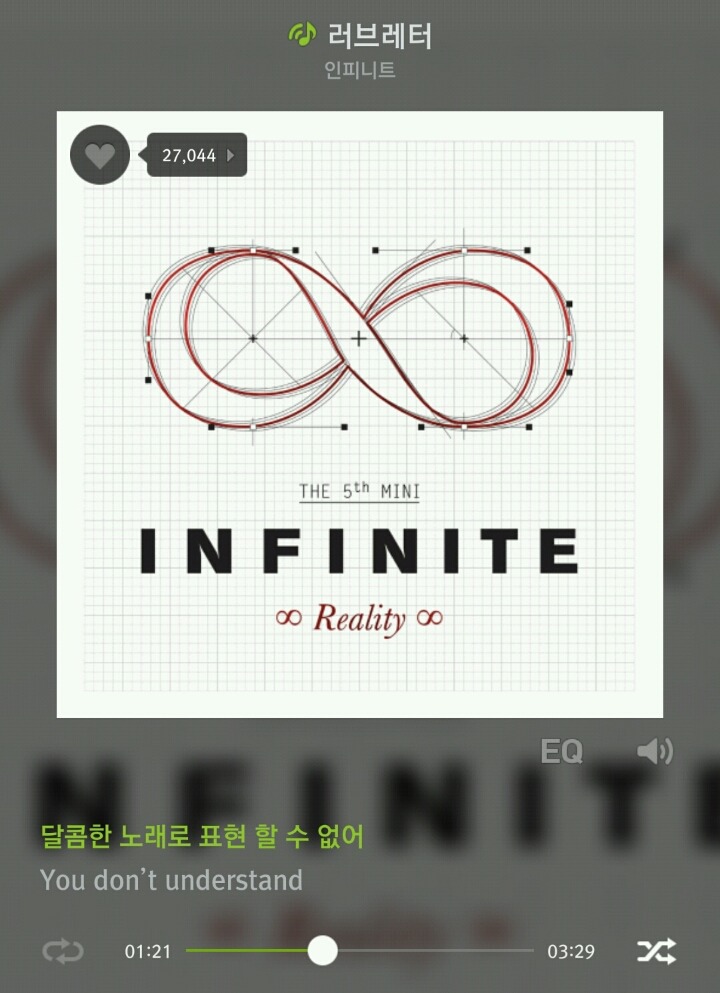Like the song with the heart icon
Image resolution: width=720 pixels, height=993 pixels.
(x=99, y=155)
